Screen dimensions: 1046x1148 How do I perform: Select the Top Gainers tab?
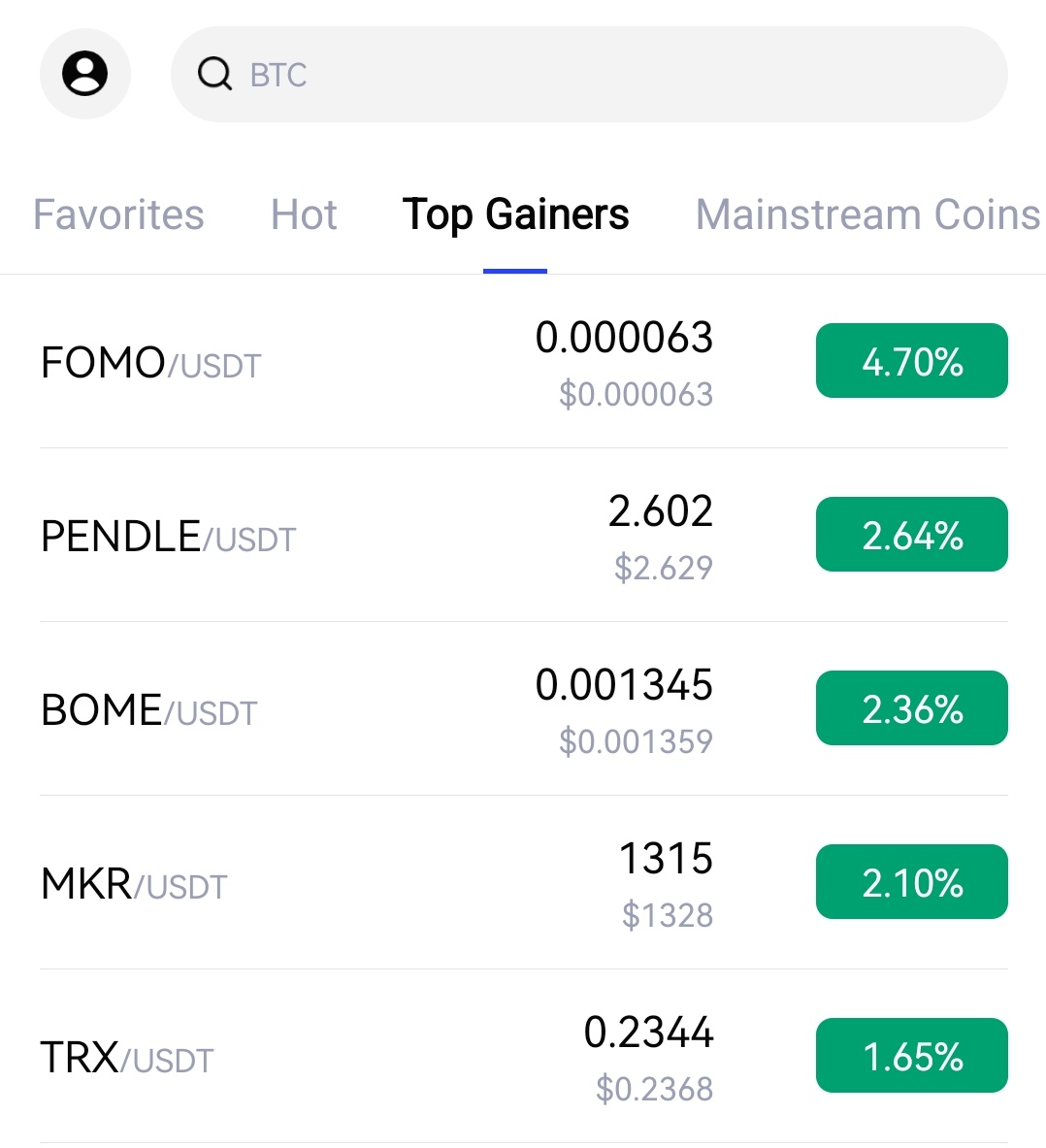[515, 214]
